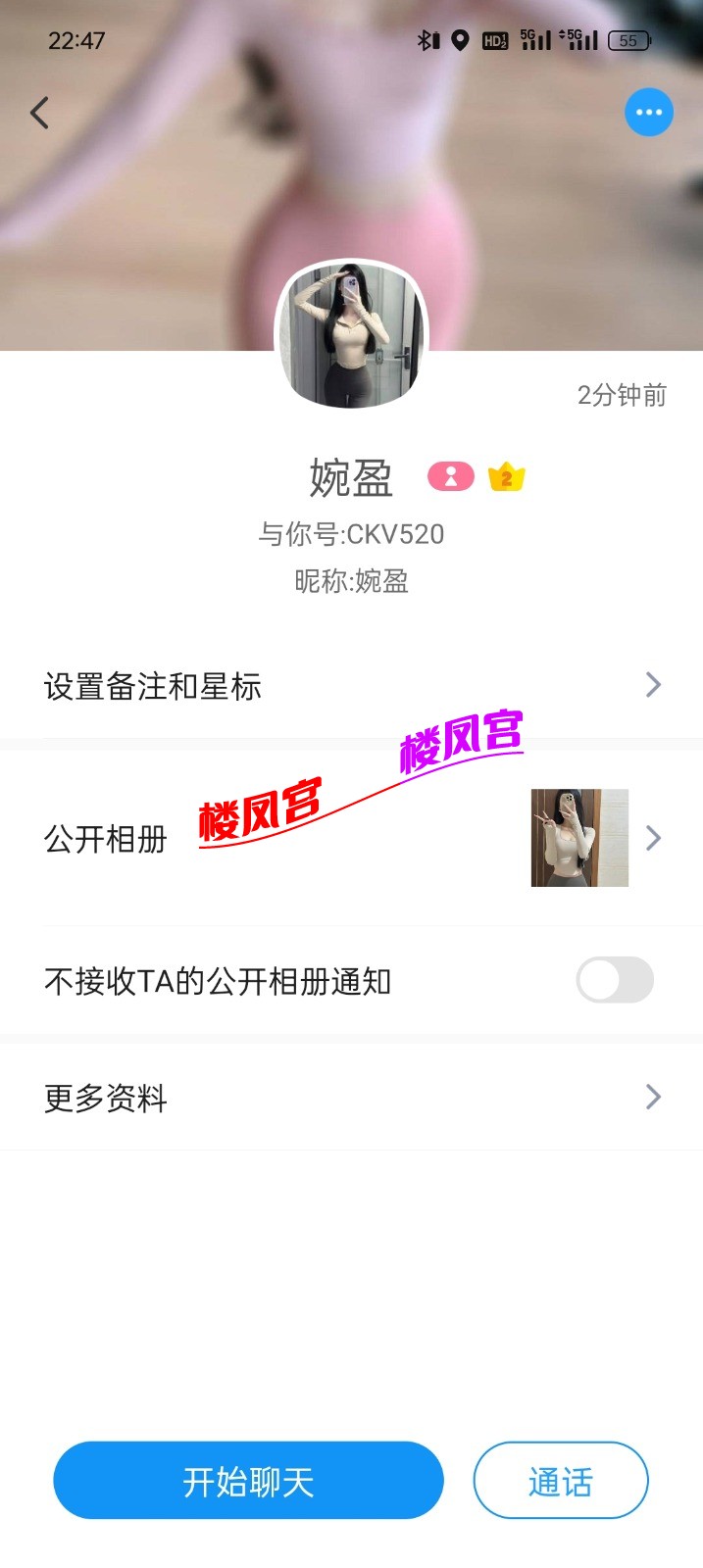This screenshot has width=703, height=1568.
Task: Open 更多资料 details
Action: [351, 1097]
